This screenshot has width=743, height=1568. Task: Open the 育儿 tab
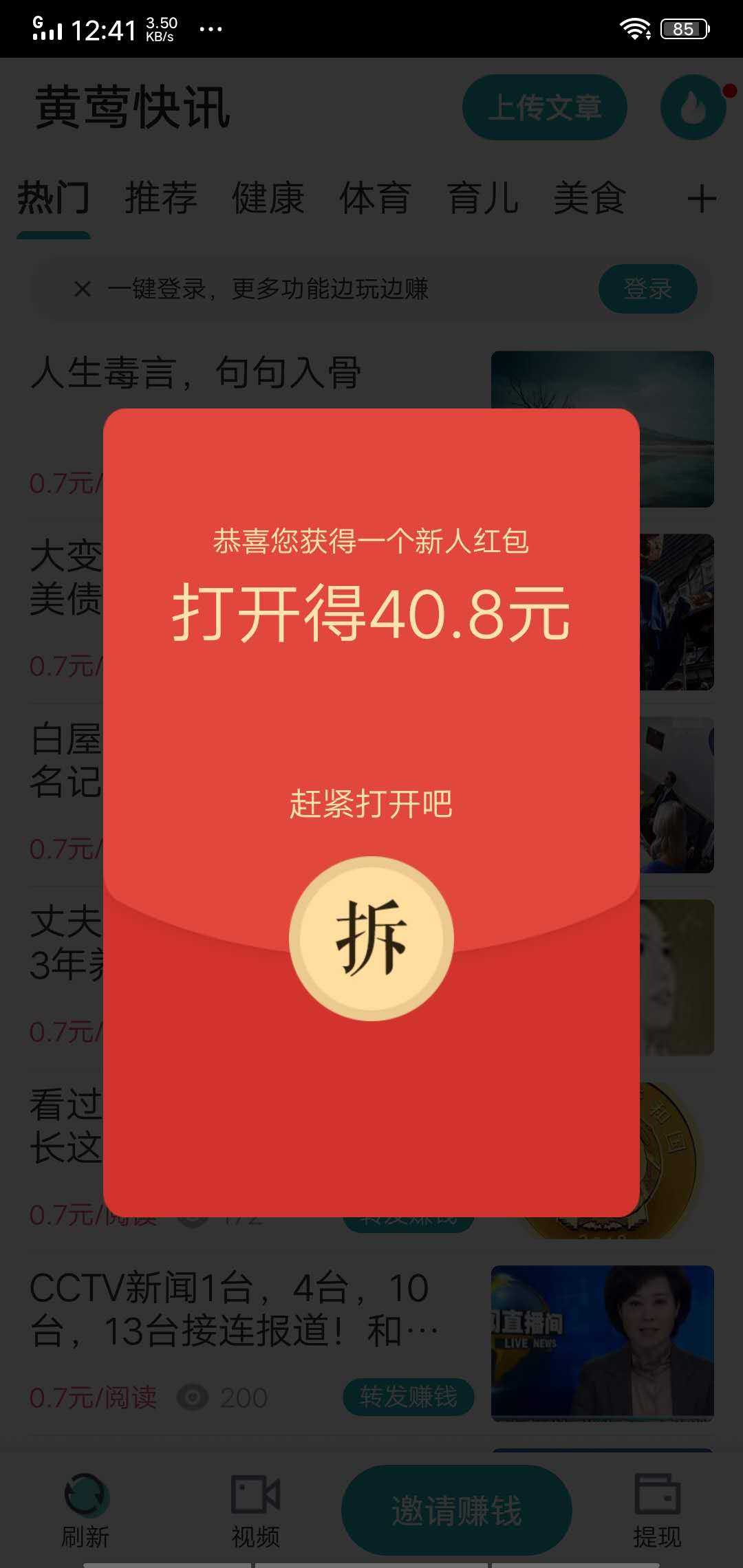pyautogui.click(x=482, y=199)
